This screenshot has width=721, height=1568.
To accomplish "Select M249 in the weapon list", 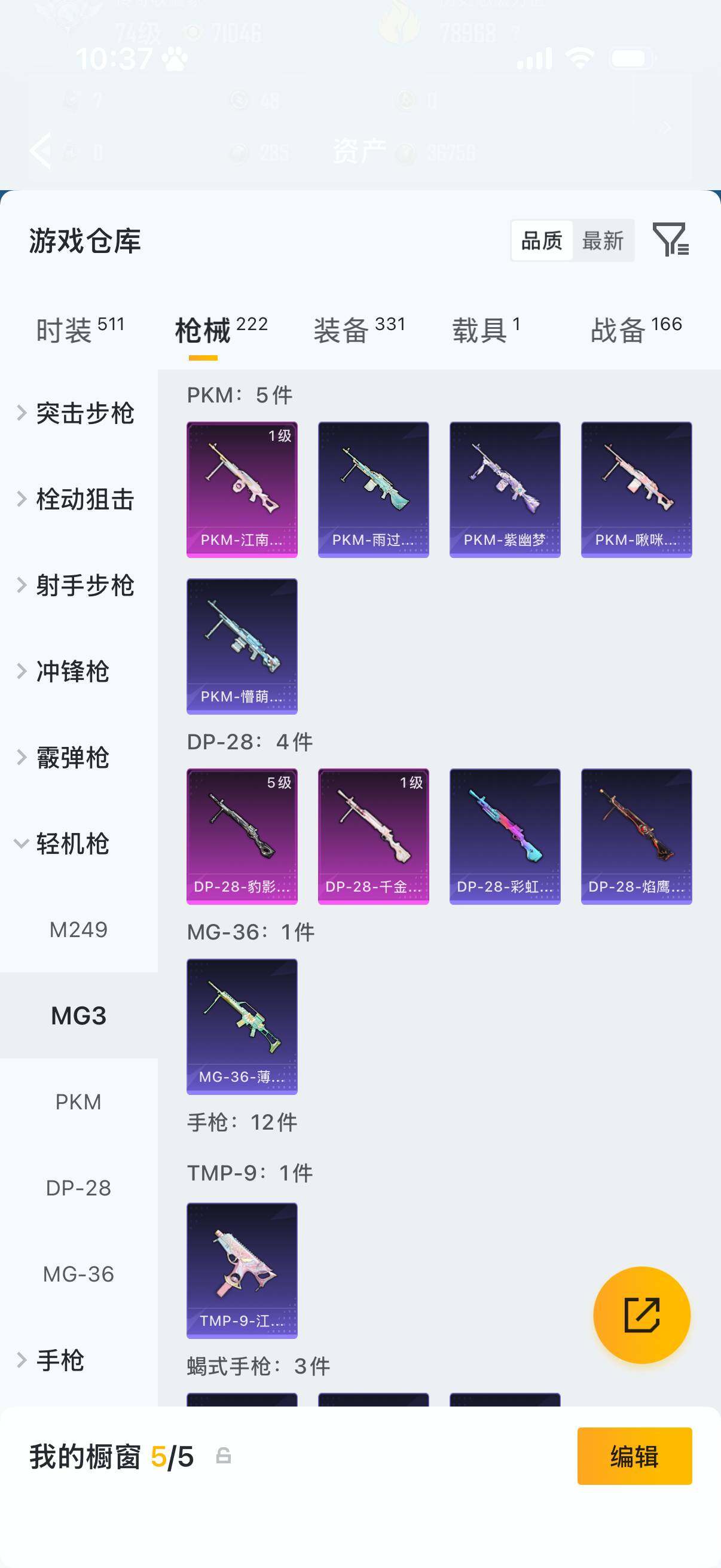I will (x=78, y=929).
